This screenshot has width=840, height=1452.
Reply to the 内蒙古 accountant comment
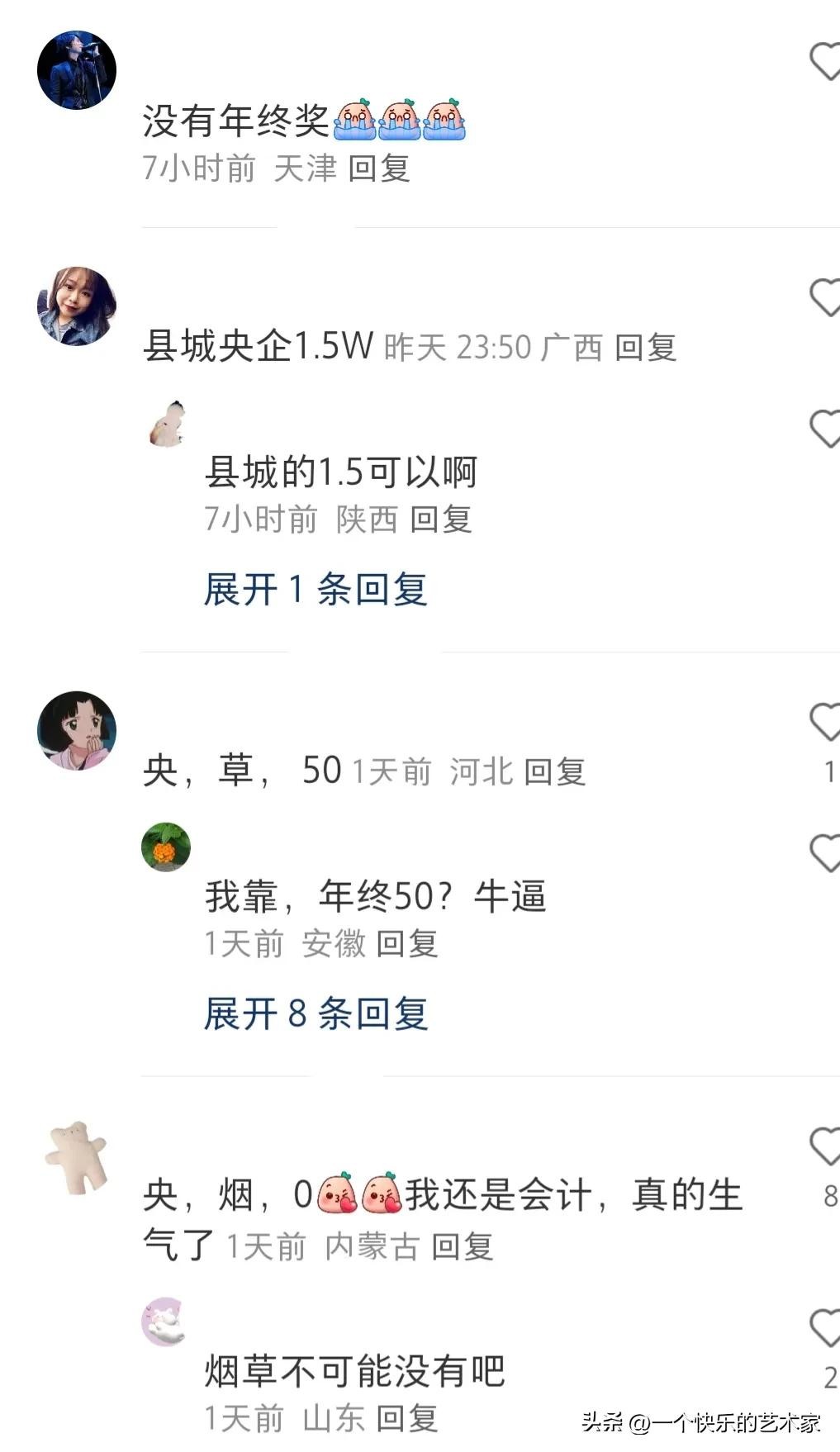[462, 1246]
